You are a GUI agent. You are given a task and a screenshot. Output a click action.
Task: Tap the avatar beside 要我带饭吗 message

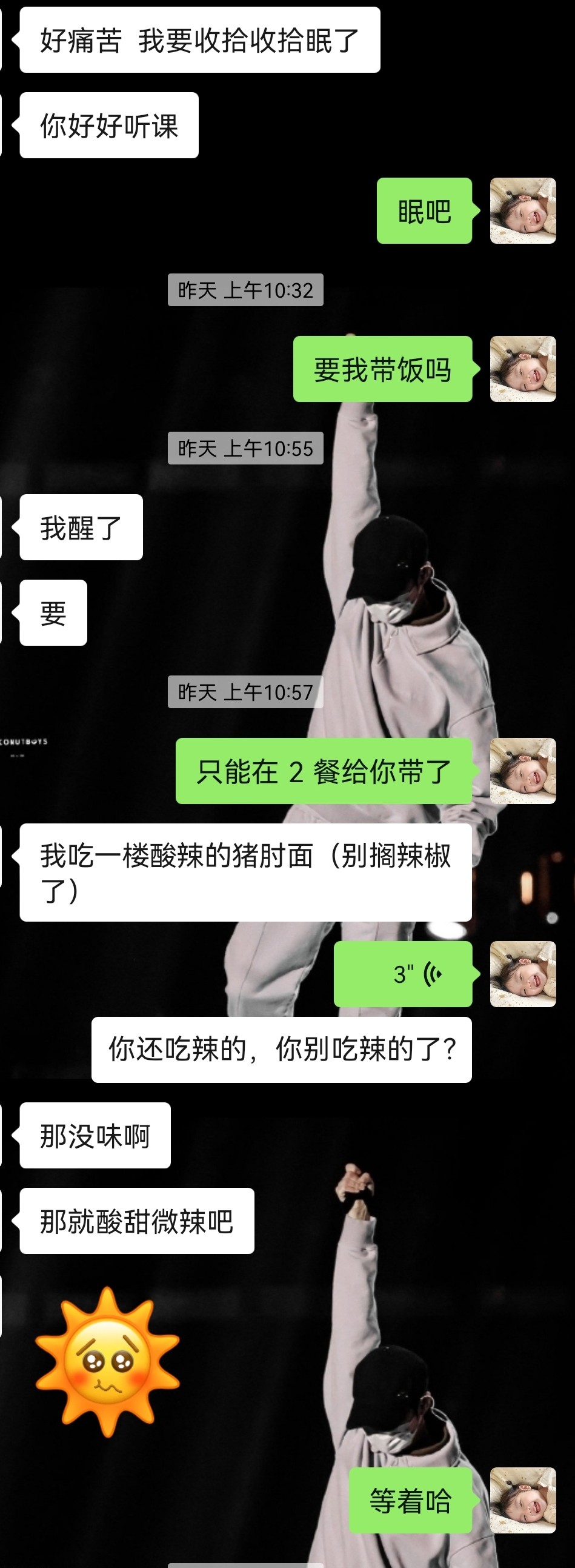click(x=523, y=369)
